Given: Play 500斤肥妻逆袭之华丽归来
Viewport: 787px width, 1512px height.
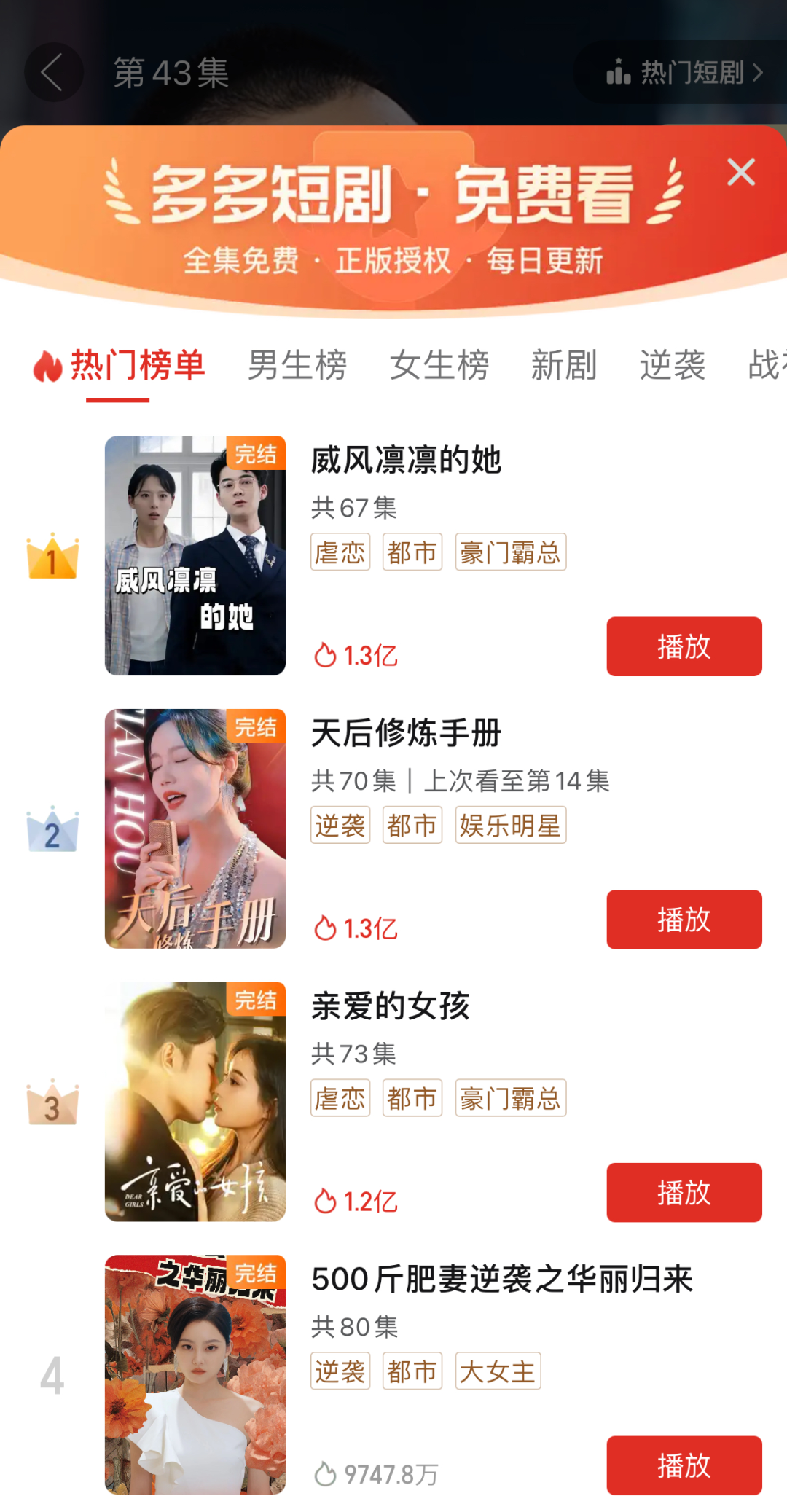Looking at the screenshot, I should [684, 1465].
